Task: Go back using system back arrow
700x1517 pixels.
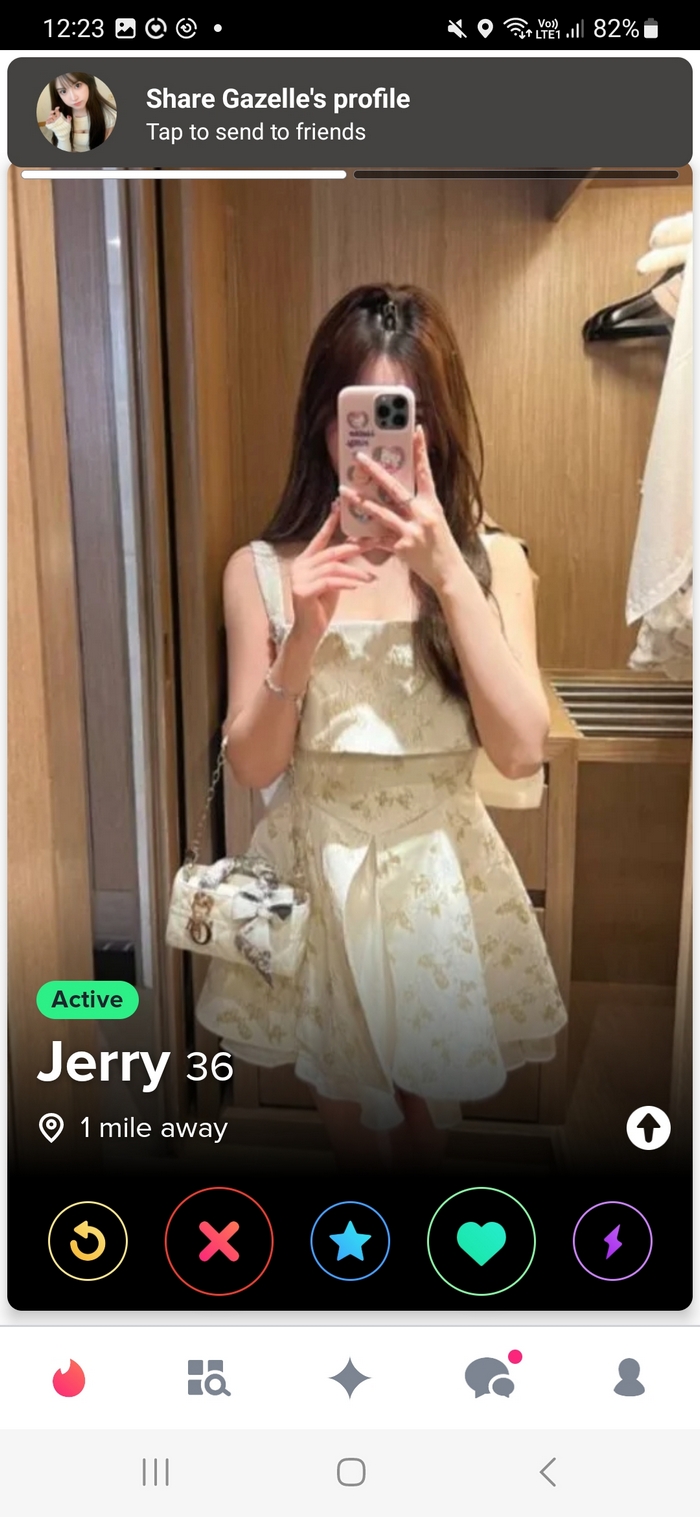Action: (547, 1472)
